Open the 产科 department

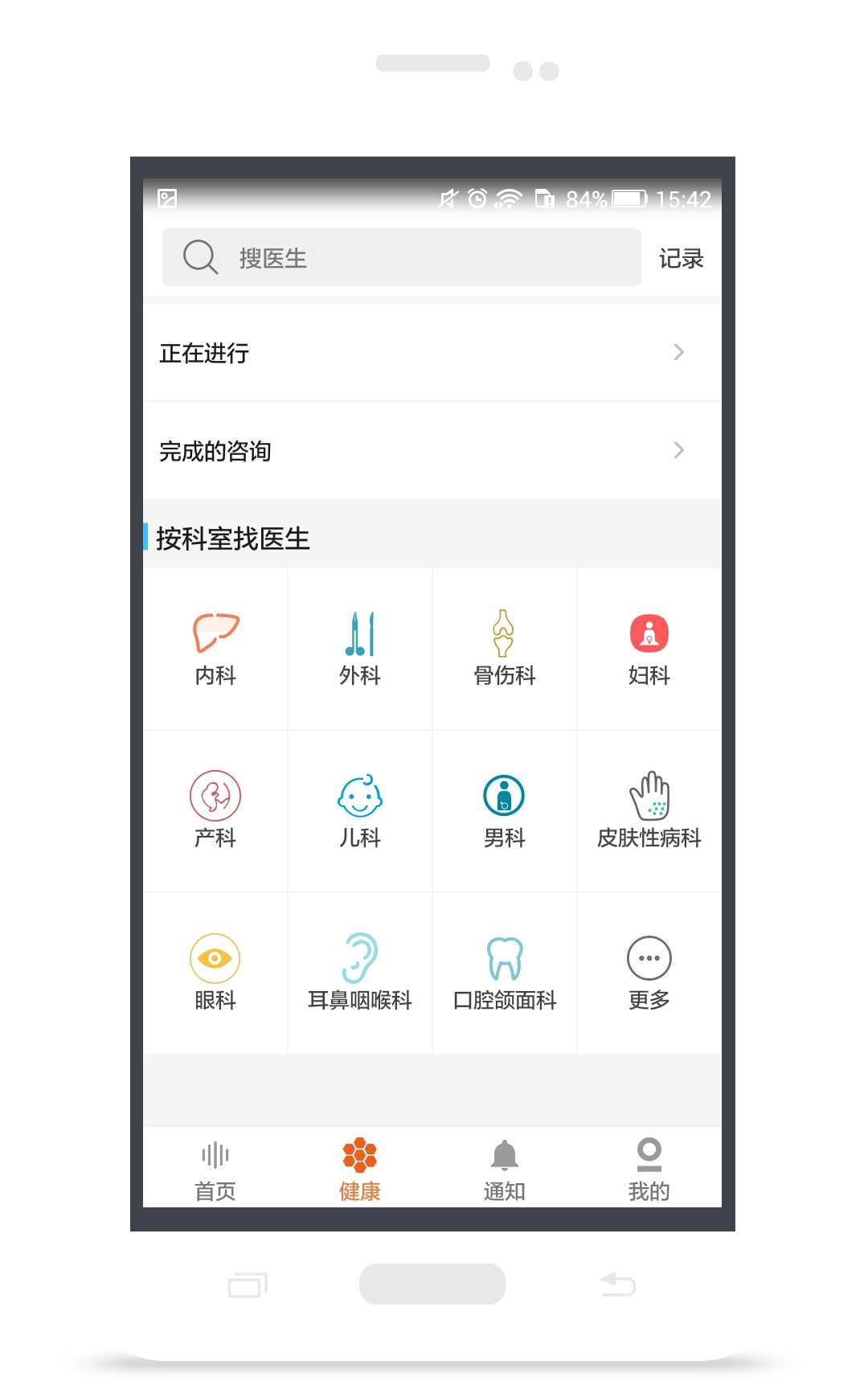pos(215,810)
